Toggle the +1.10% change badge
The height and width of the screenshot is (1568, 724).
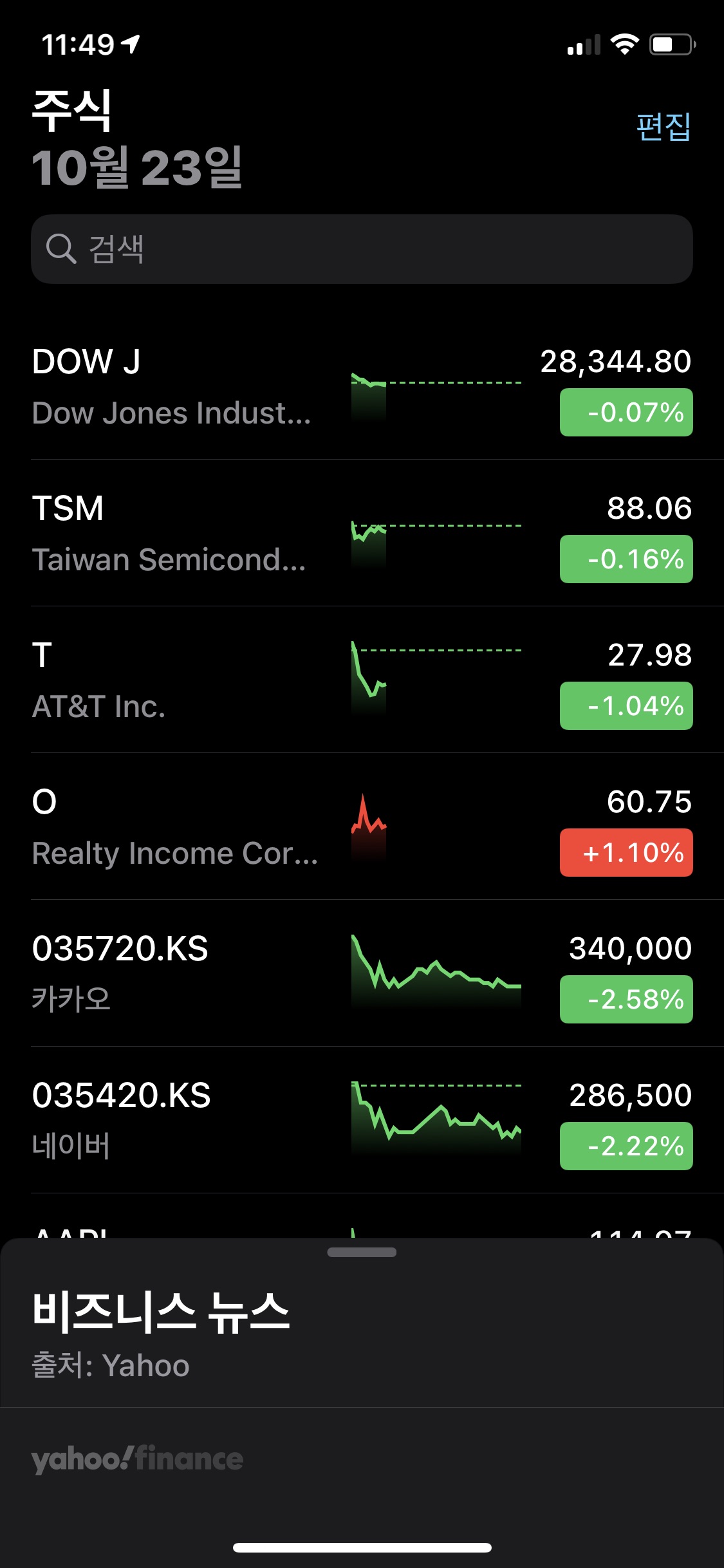[x=626, y=853]
